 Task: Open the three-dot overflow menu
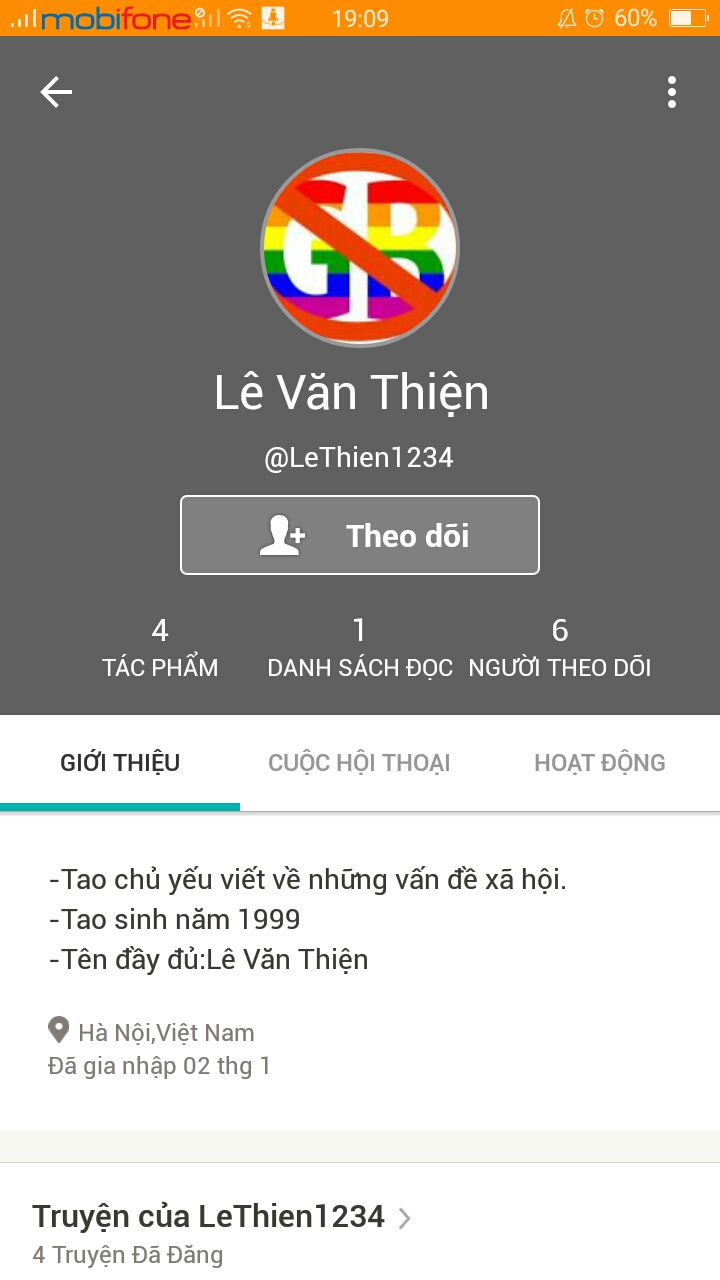pos(672,92)
